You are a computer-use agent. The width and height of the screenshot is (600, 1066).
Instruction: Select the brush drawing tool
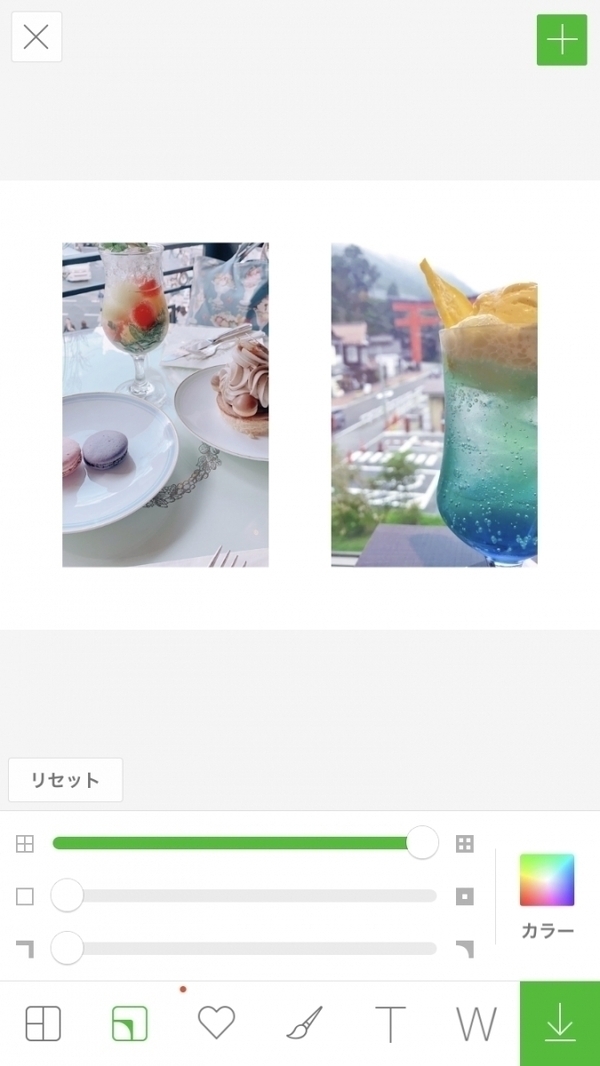tap(304, 1024)
